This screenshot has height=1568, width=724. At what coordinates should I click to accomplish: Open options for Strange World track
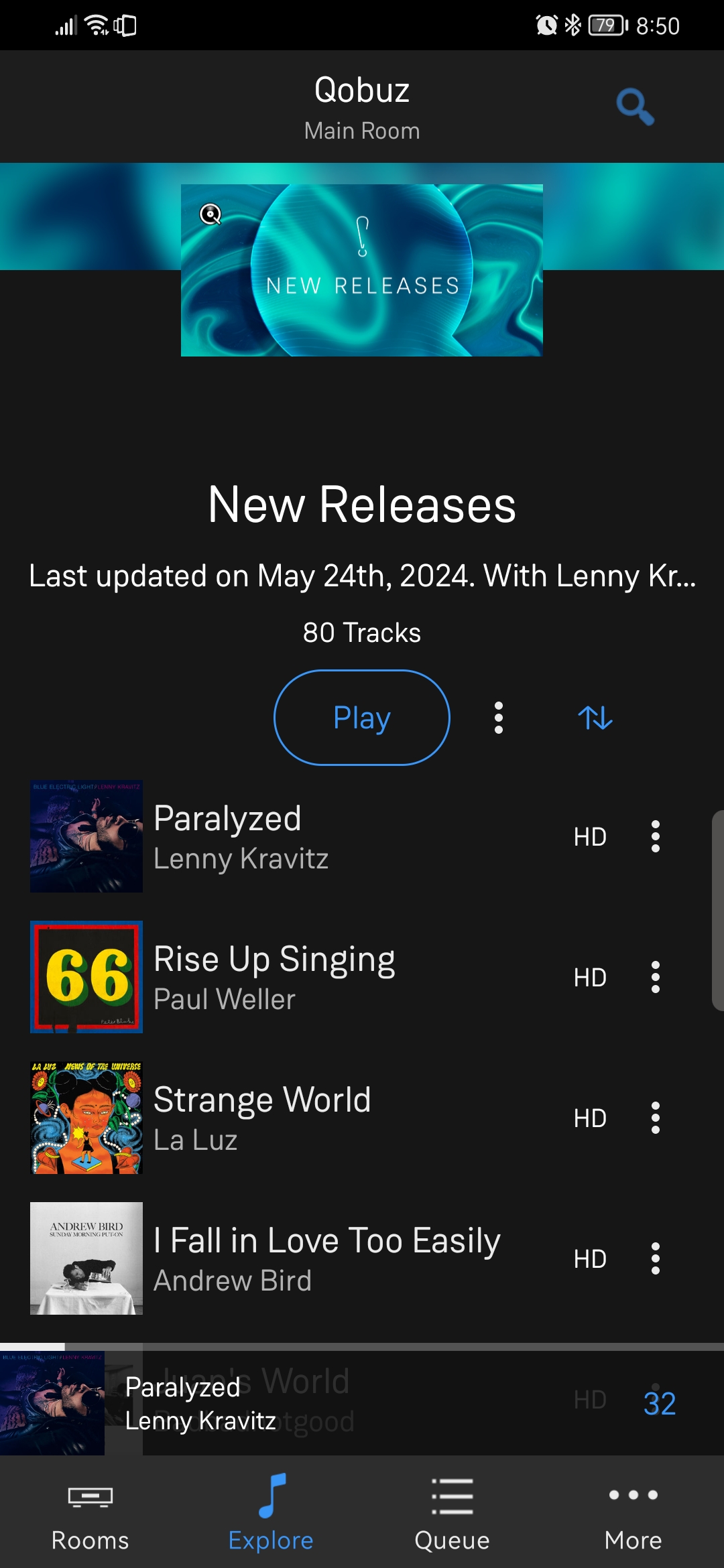coord(655,1118)
